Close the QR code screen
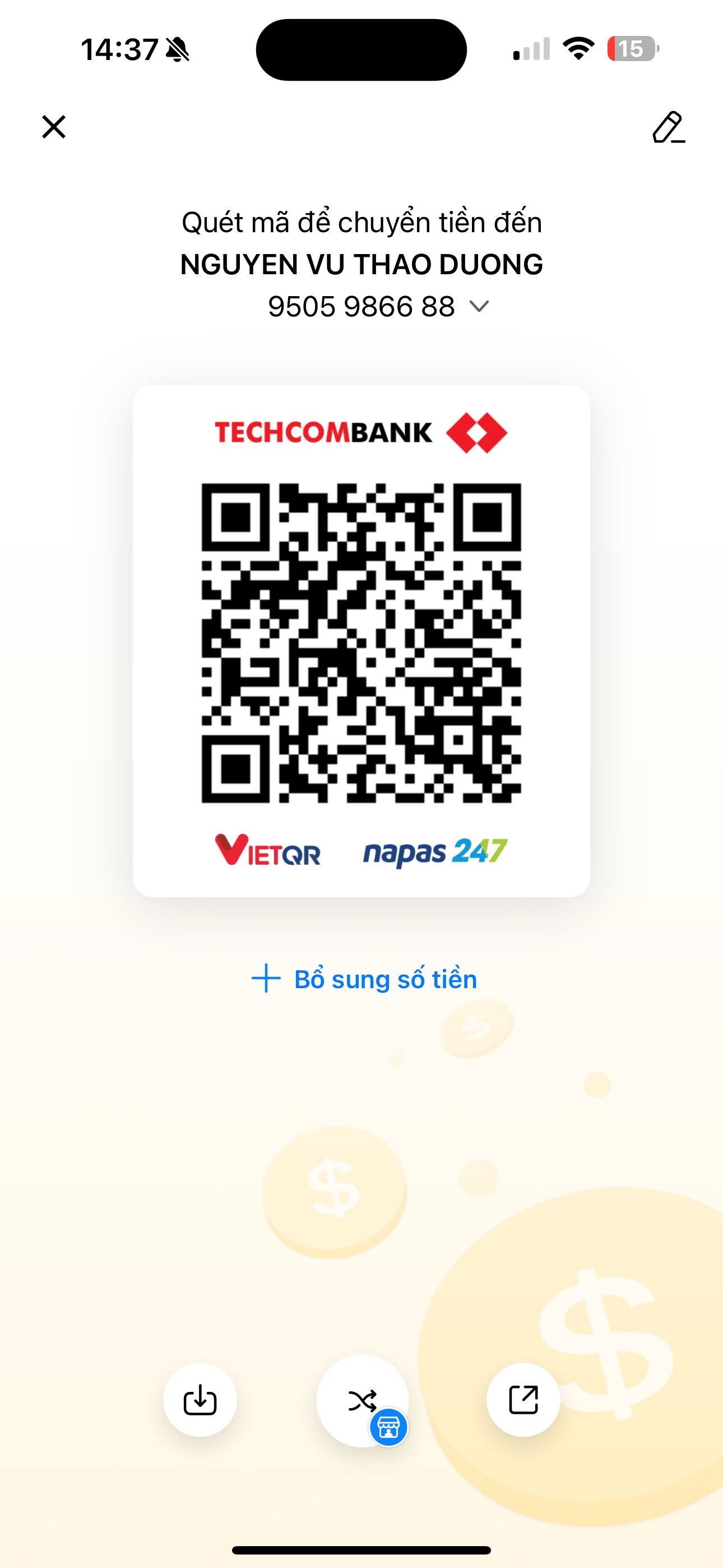Screen dimensions: 723x1568 pyautogui.click(x=54, y=127)
